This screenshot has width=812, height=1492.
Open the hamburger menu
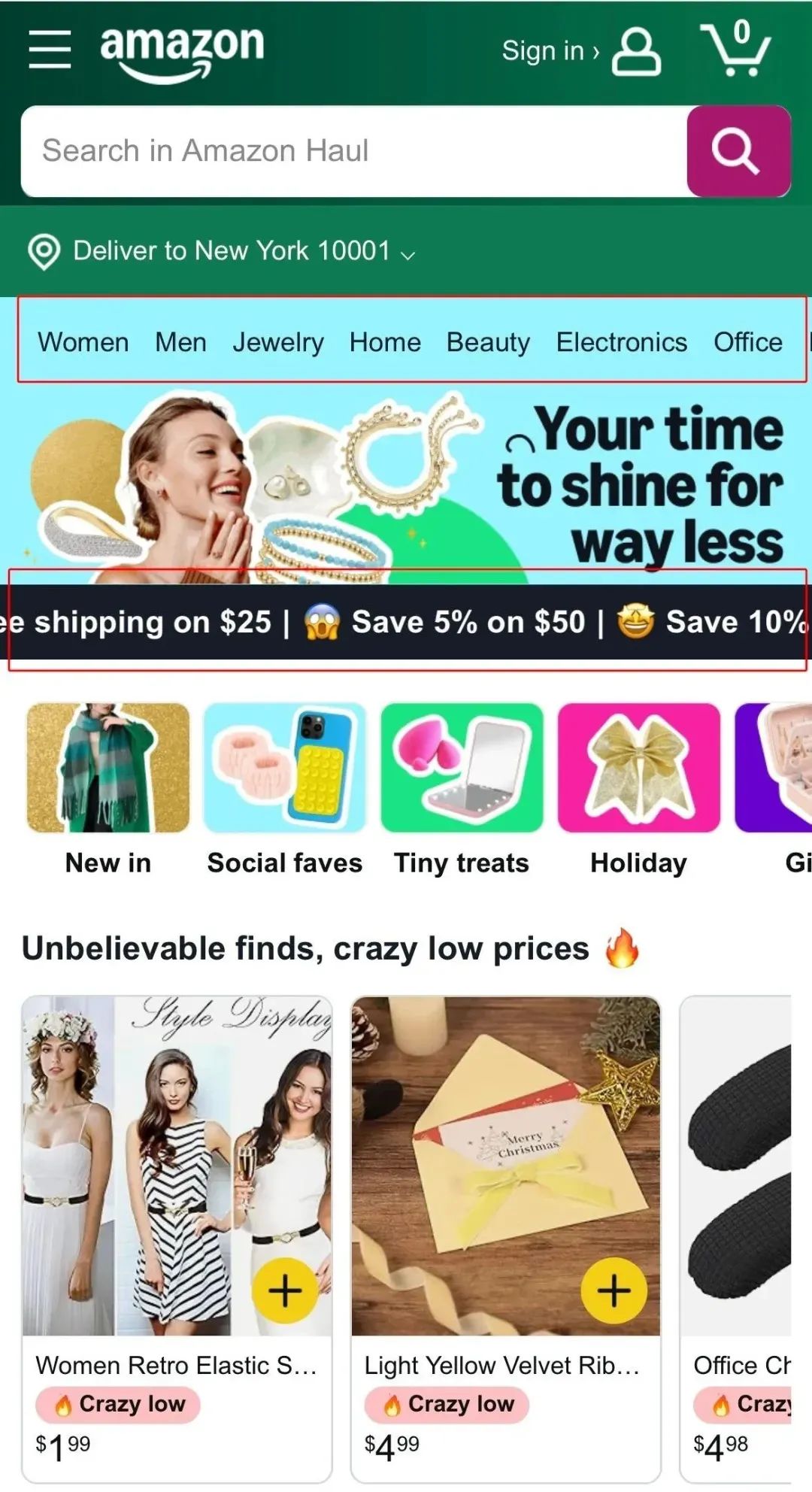click(x=50, y=50)
